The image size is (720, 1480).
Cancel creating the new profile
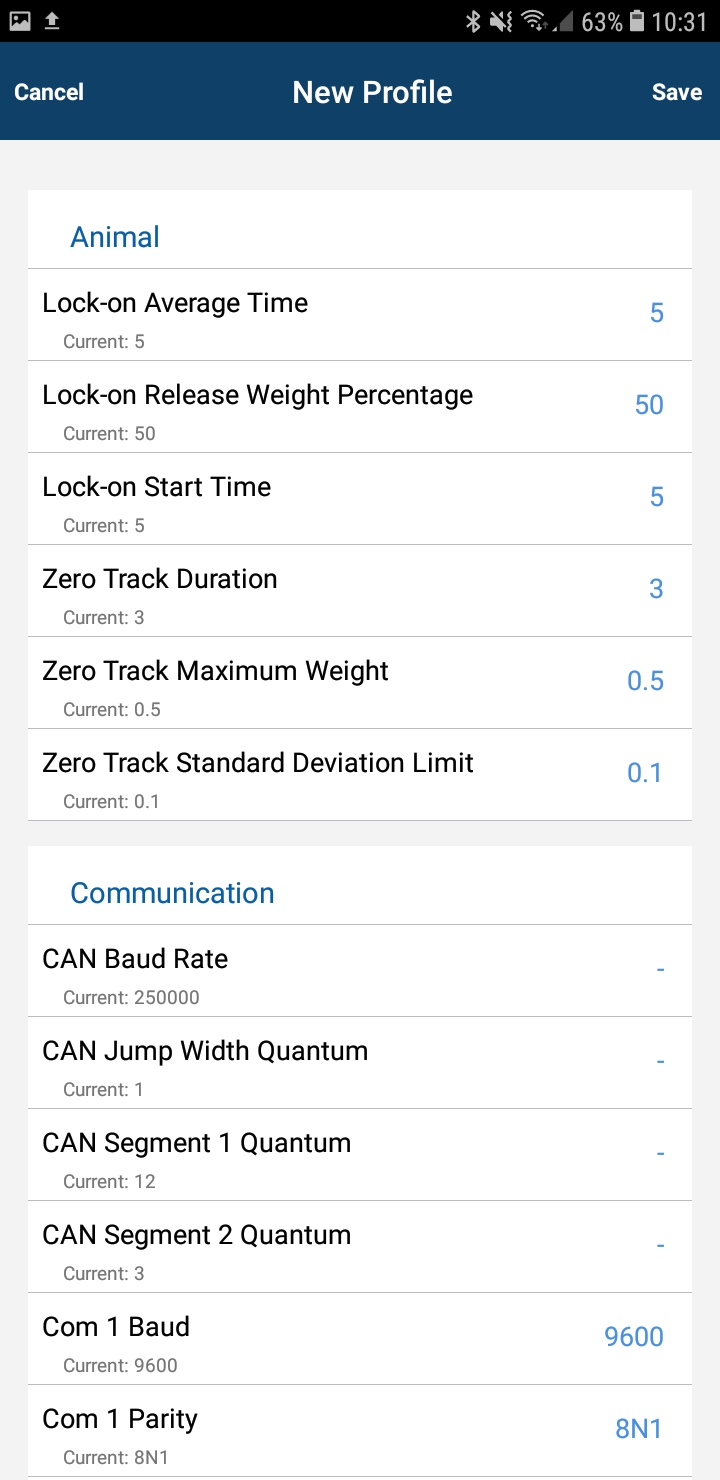tap(49, 92)
